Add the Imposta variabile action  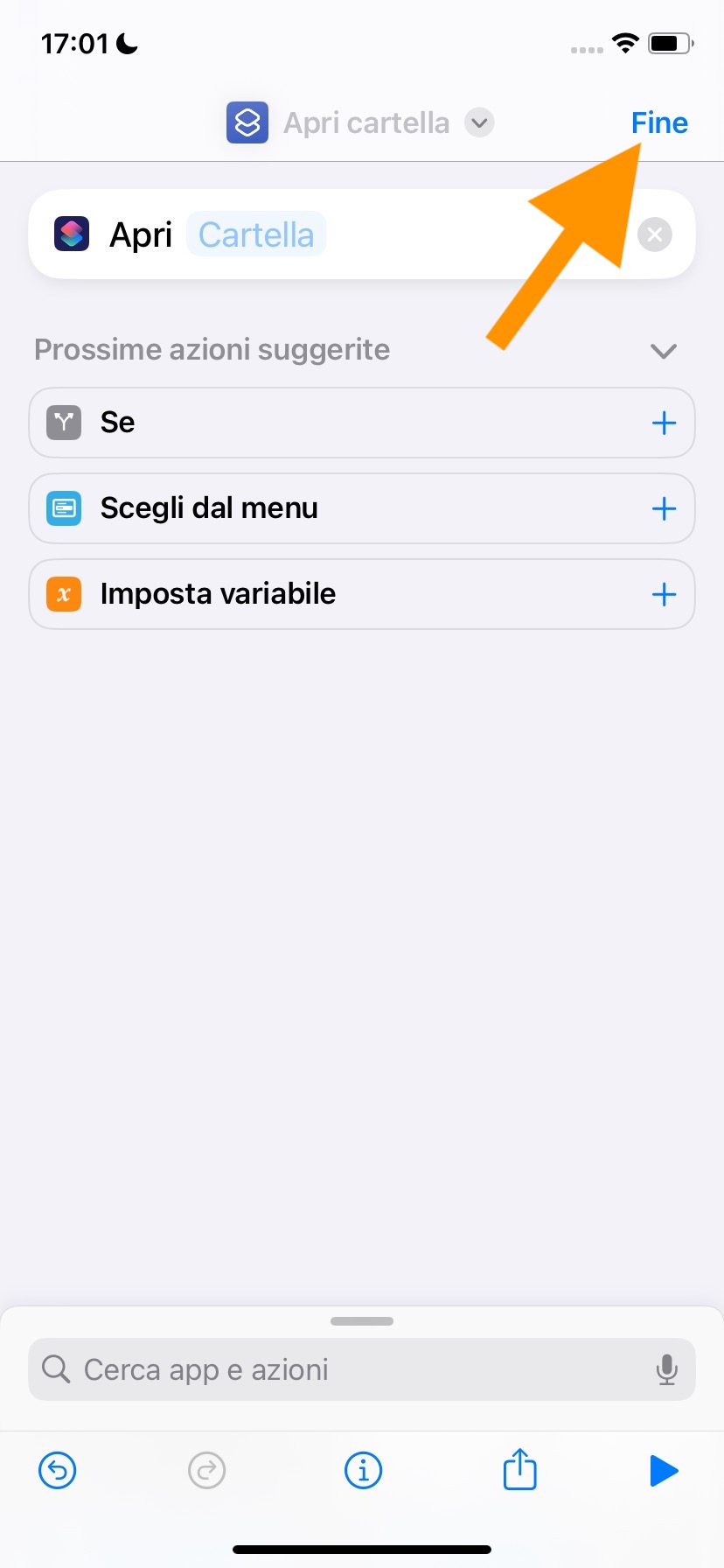coord(664,595)
